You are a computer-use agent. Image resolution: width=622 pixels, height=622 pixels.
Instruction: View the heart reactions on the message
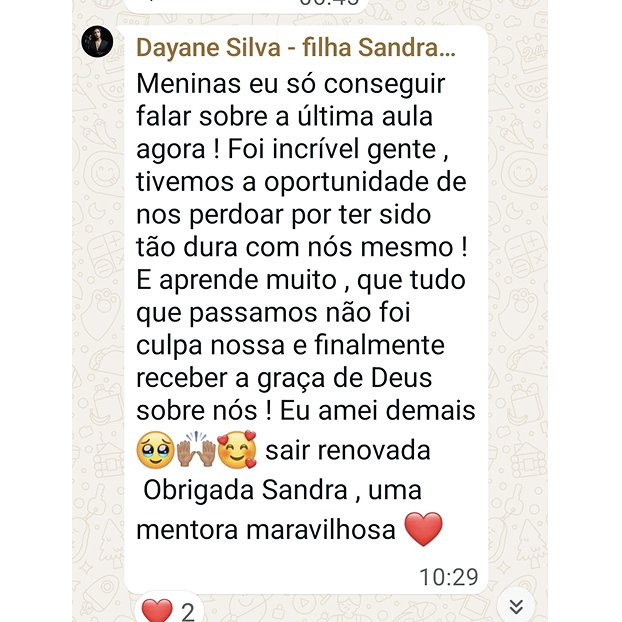[x=168, y=608]
